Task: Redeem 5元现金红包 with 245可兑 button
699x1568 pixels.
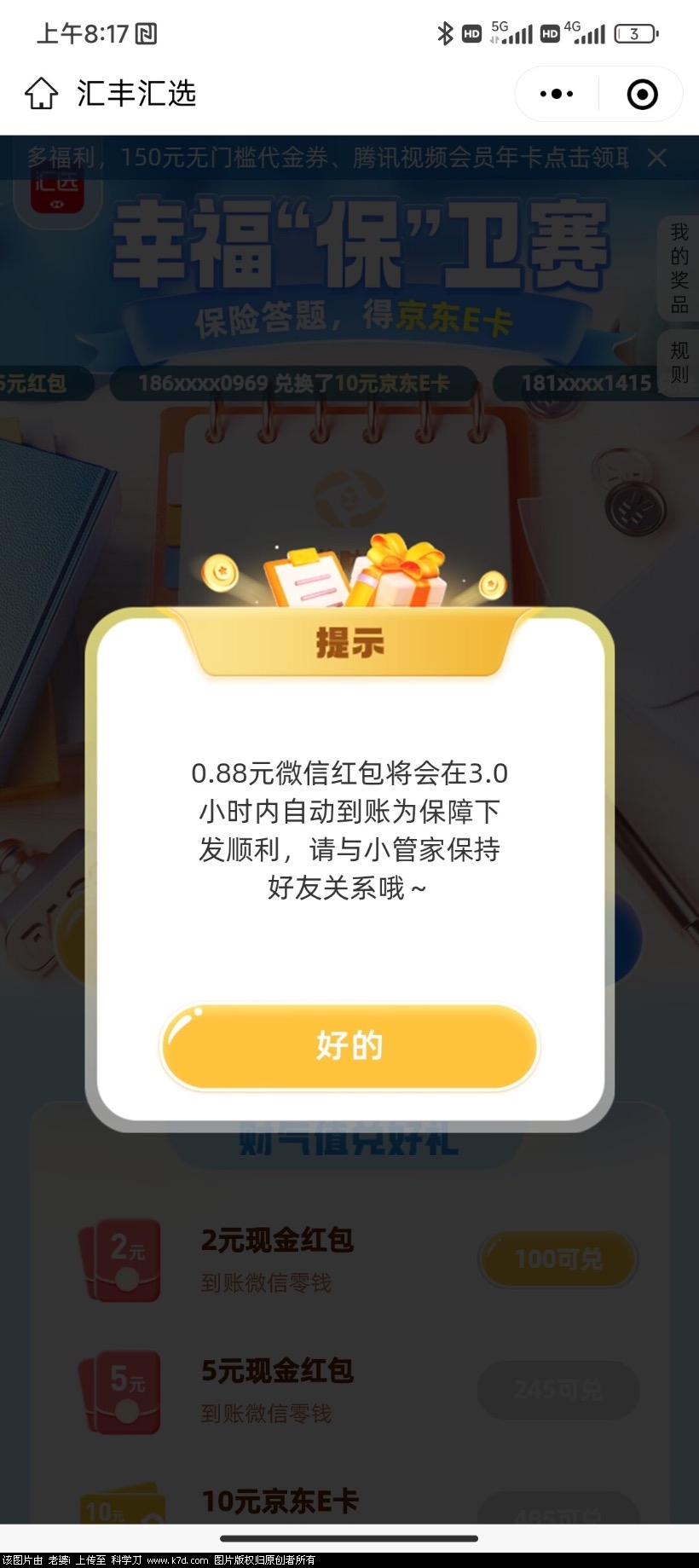Action: [x=558, y=1390]
